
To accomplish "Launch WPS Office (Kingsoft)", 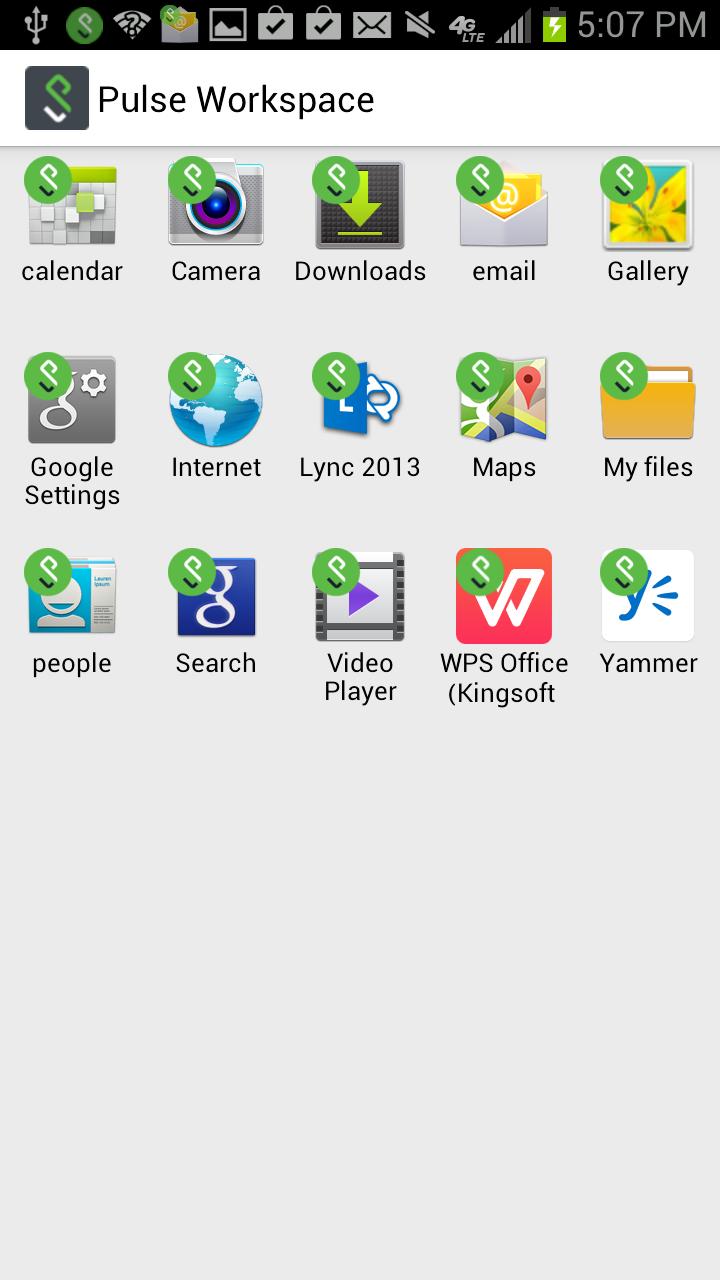I will click(x=504, y=595).
